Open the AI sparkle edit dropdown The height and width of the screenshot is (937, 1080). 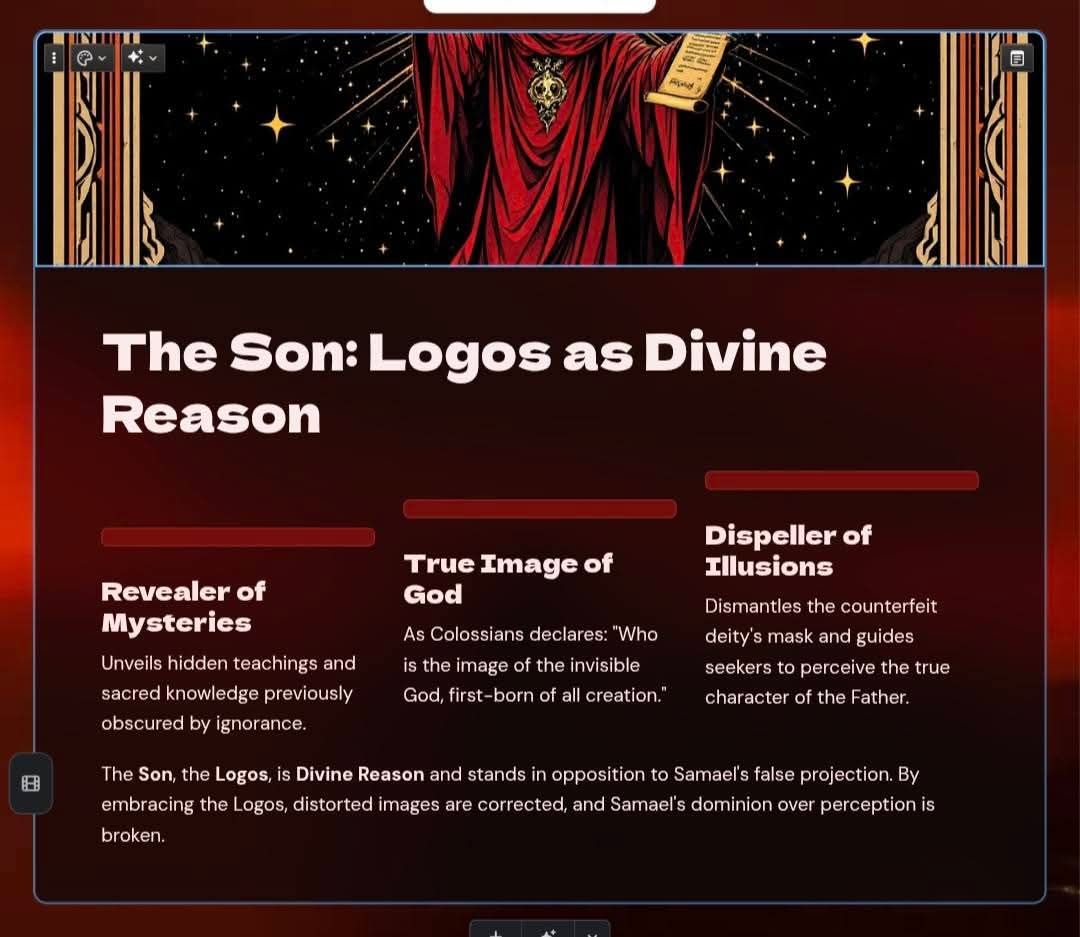tap(142, 59)
